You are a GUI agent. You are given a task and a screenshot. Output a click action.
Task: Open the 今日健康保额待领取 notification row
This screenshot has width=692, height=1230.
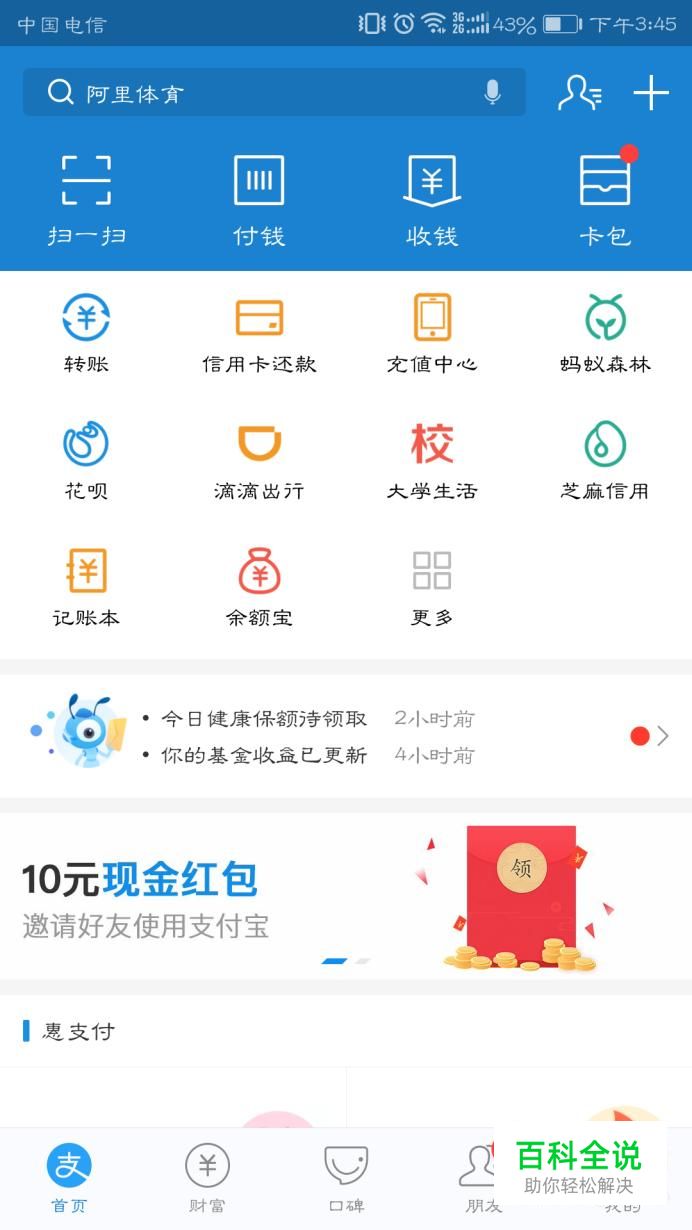point(264,719)
